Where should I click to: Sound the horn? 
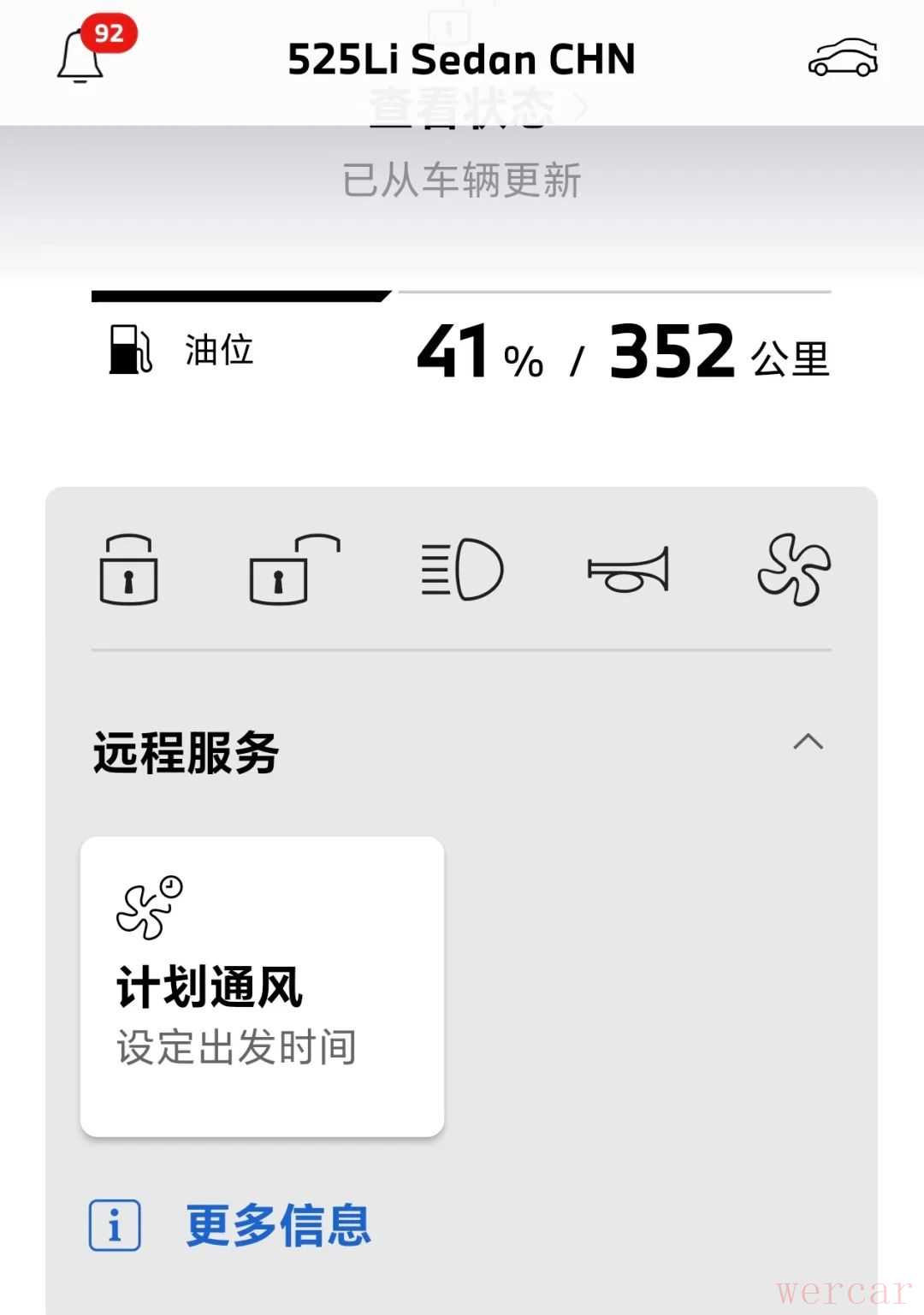click(629, 570)
